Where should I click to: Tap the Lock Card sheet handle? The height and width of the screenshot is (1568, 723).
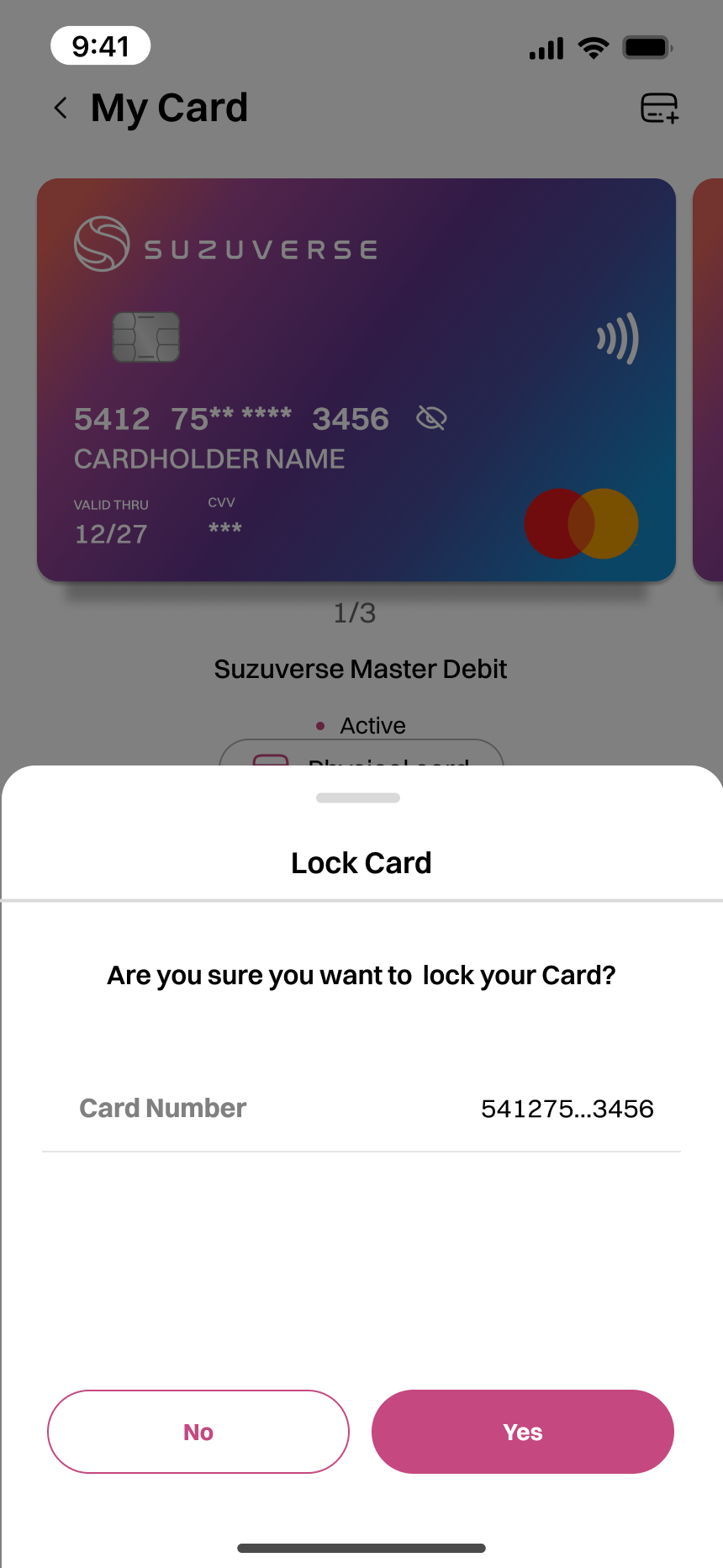[358, 797]
